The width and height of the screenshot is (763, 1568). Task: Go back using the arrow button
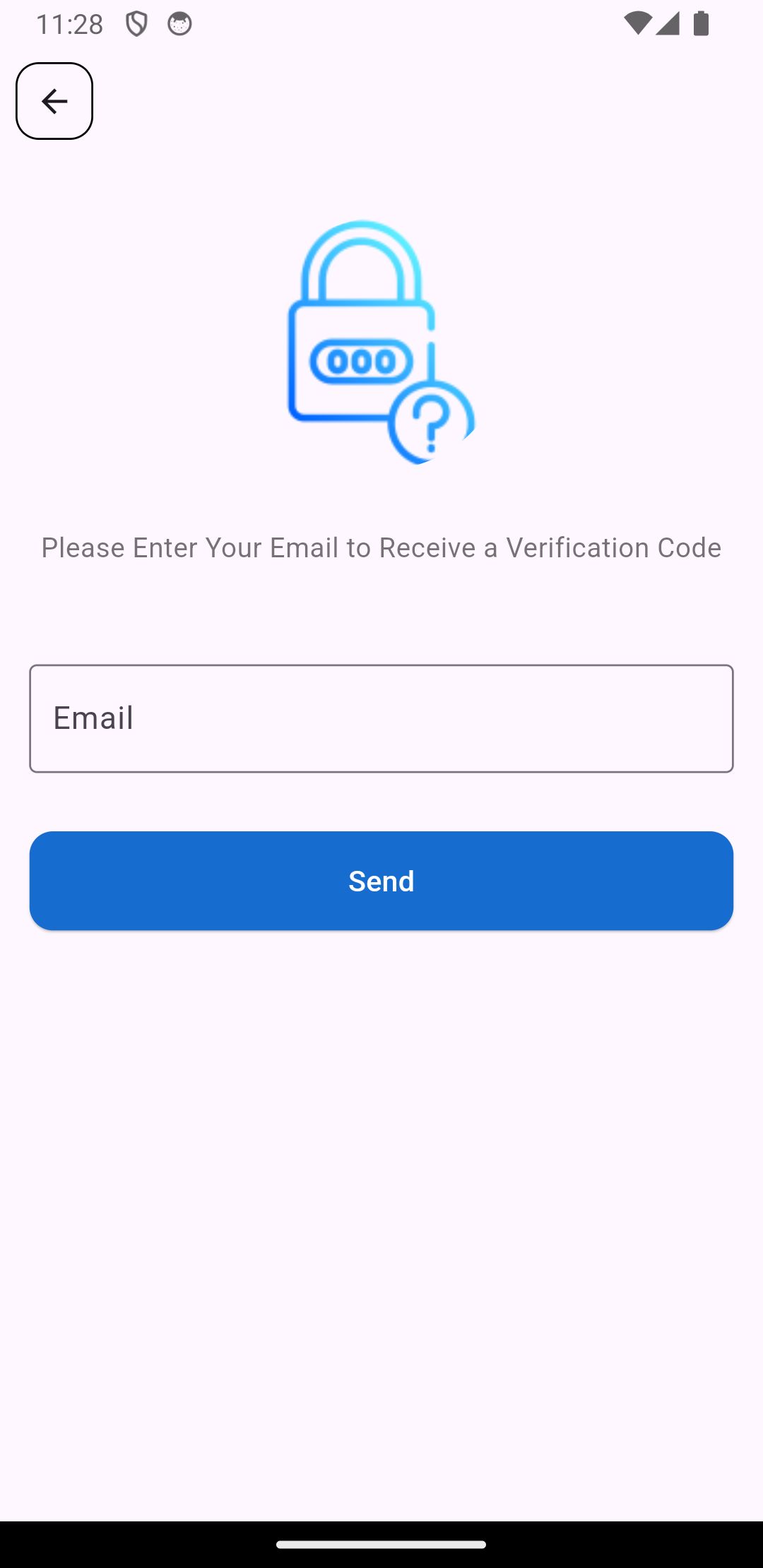pos(54,101)
